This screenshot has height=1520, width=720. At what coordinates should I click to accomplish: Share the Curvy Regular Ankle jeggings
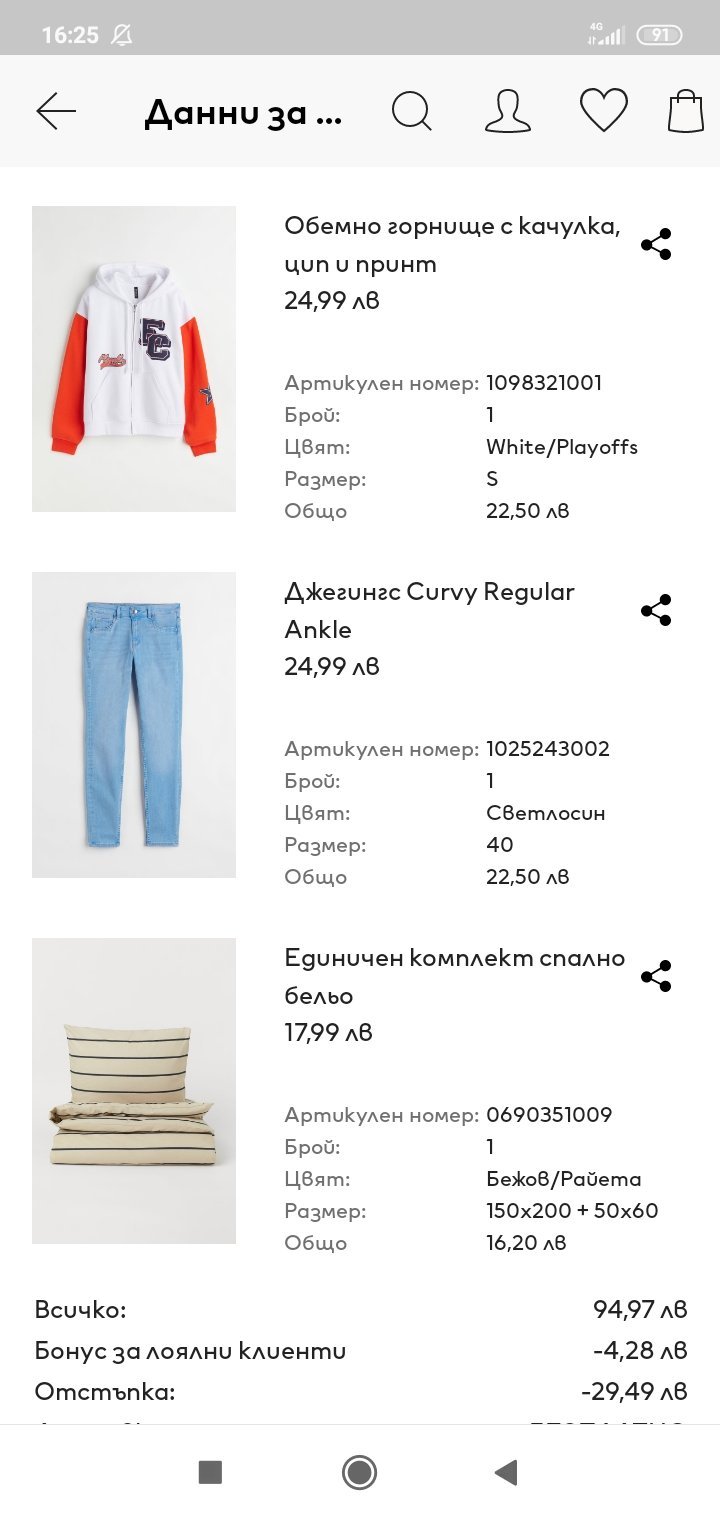tap(656, 610)
